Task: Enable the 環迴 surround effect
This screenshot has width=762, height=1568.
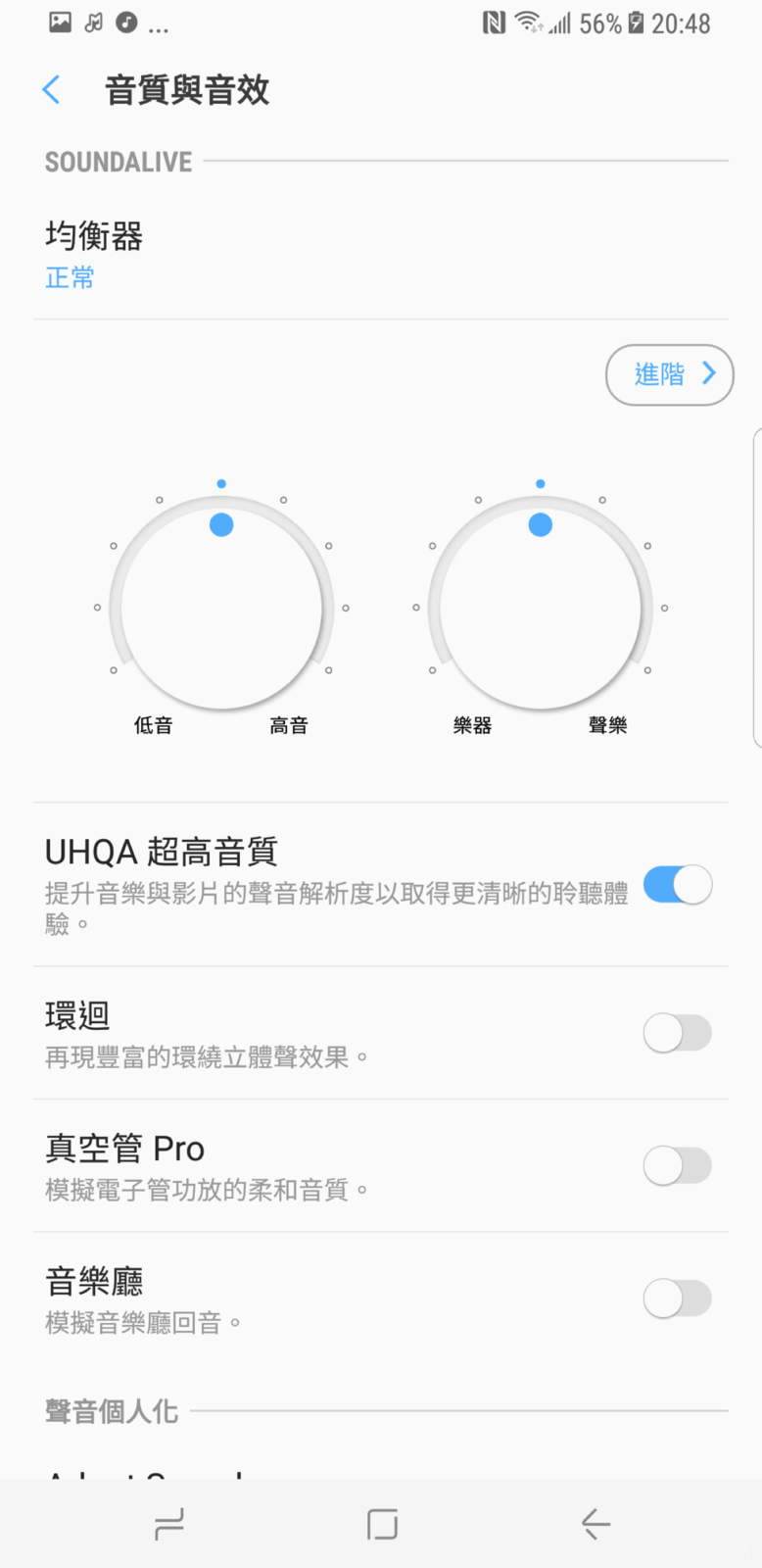Action: coord(677,1033)
